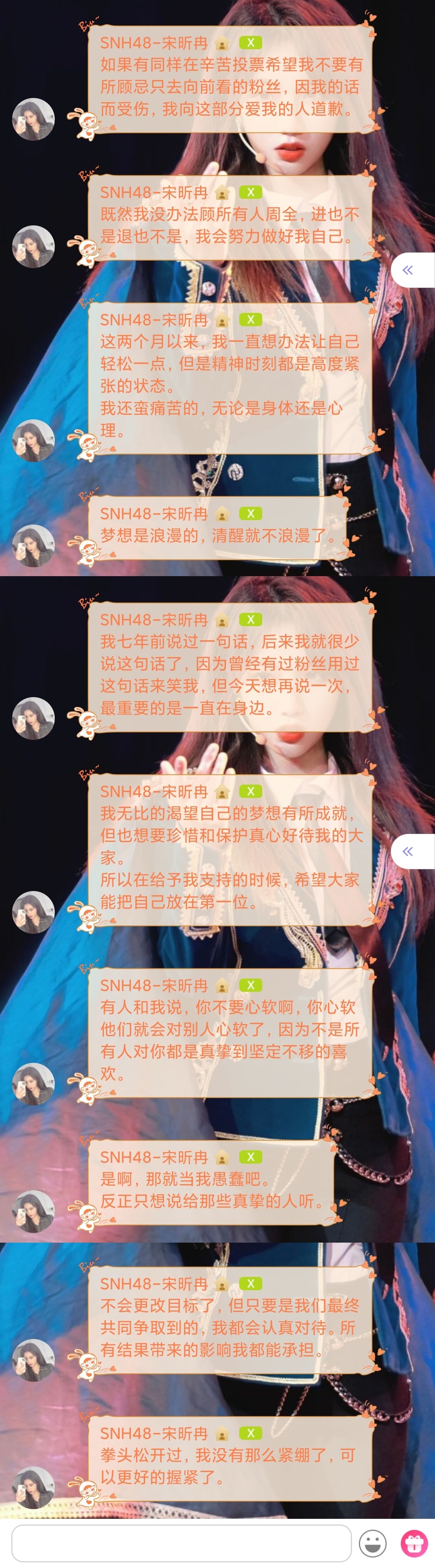The height and width of the screenshot is (1568, 435).
Task: Open the emoji picker
Action: point(372,1543)
